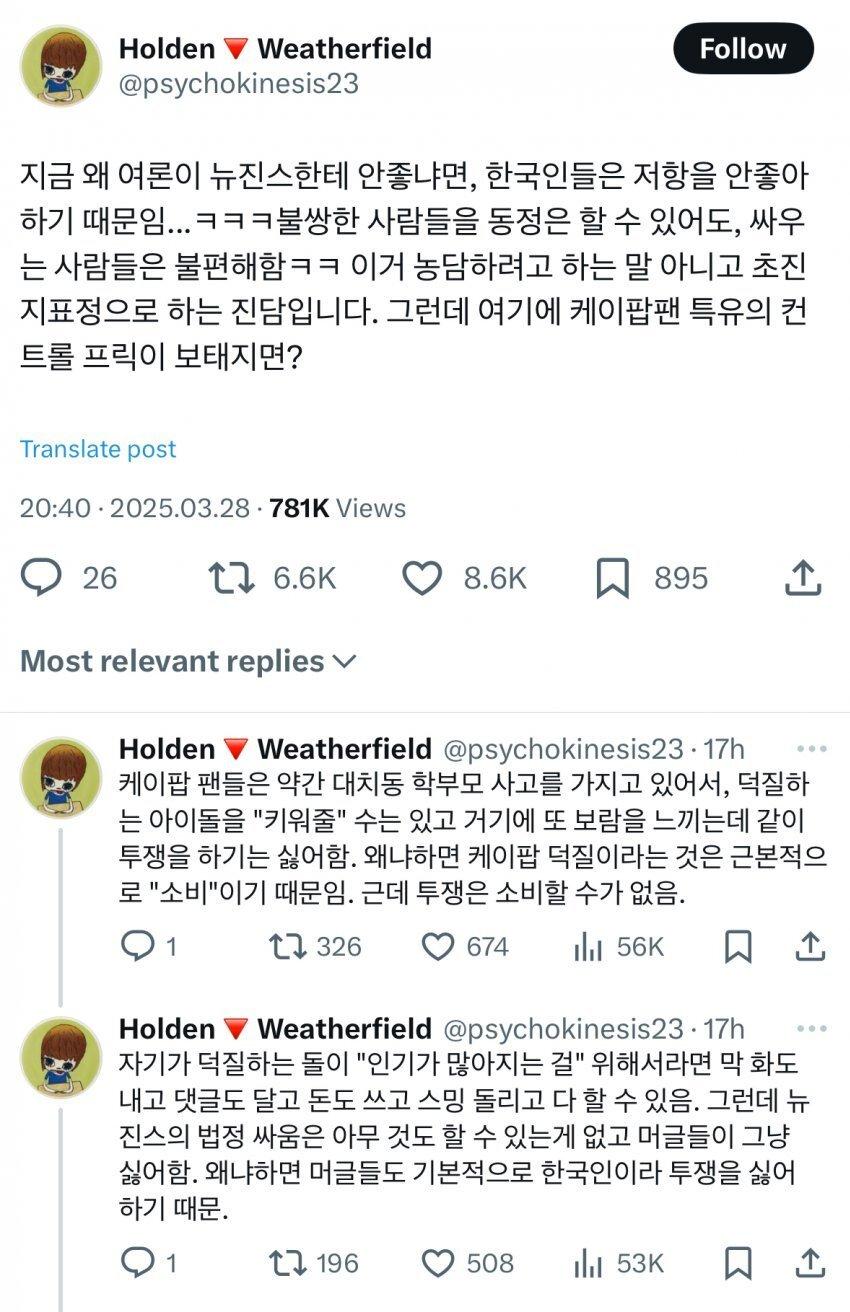The height and width of the screenshot is (1312, 850).
Task: Open the profile picture beside the main post
Action: coord(60,65)
